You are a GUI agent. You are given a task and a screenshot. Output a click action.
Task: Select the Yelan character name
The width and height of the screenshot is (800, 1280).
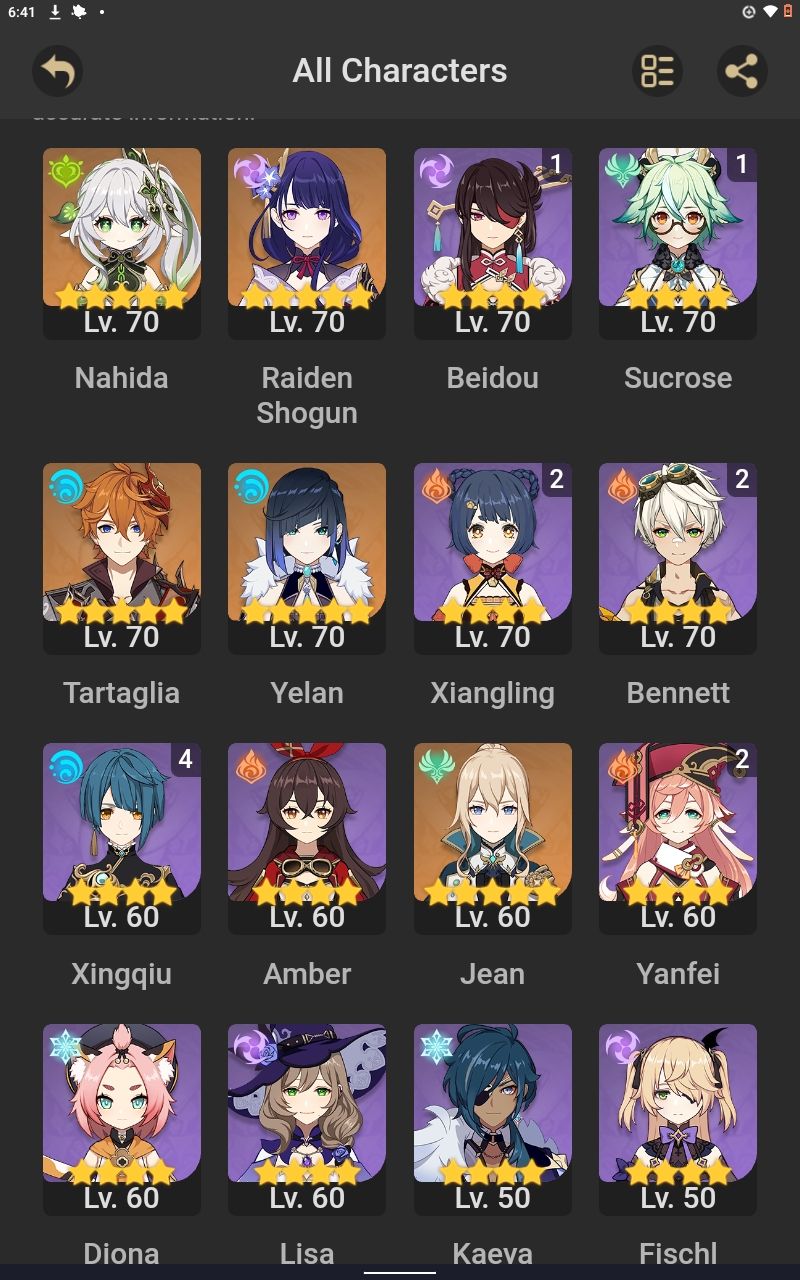click(x=307, y=692)
